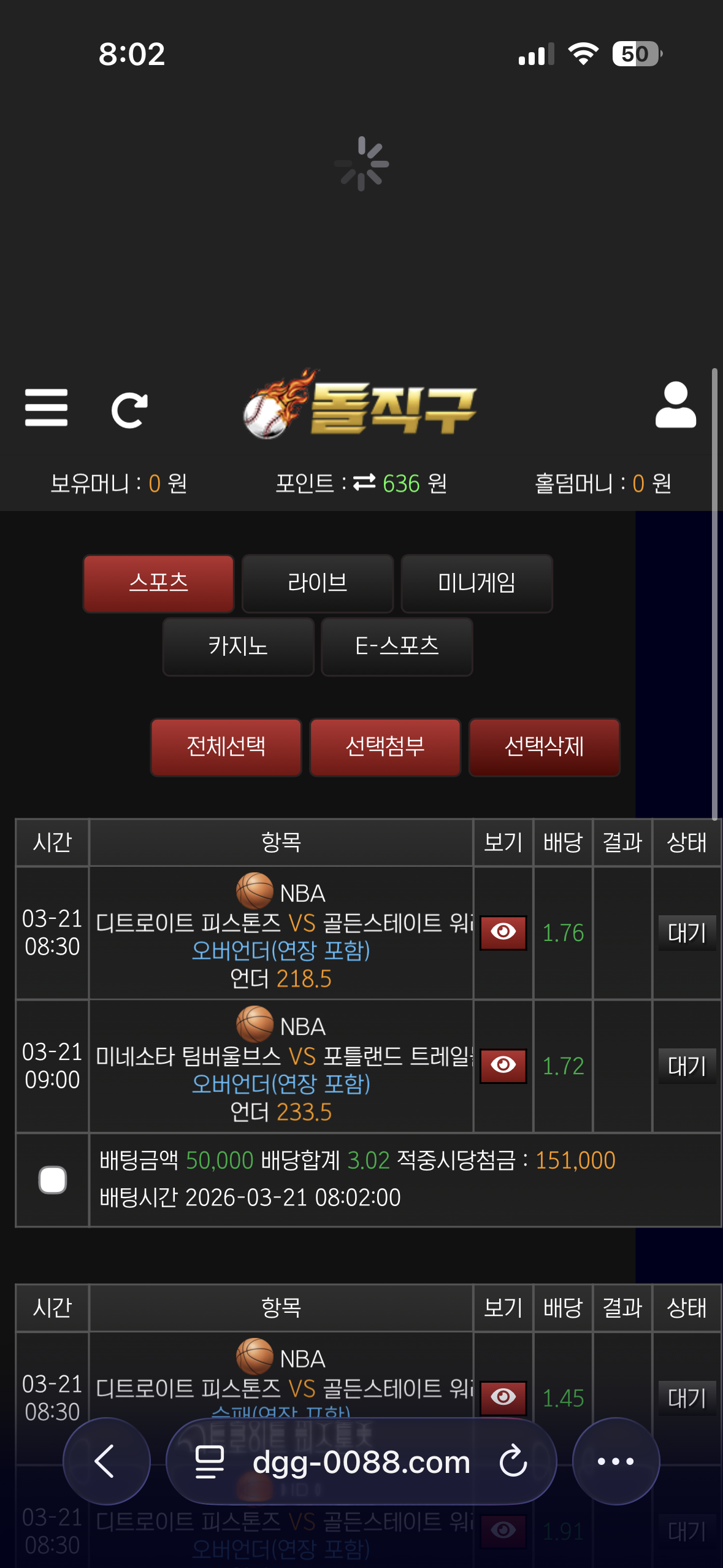Open the dgg-0088.com address bar
723x1568 pixels.
(x=361, y=1462)
